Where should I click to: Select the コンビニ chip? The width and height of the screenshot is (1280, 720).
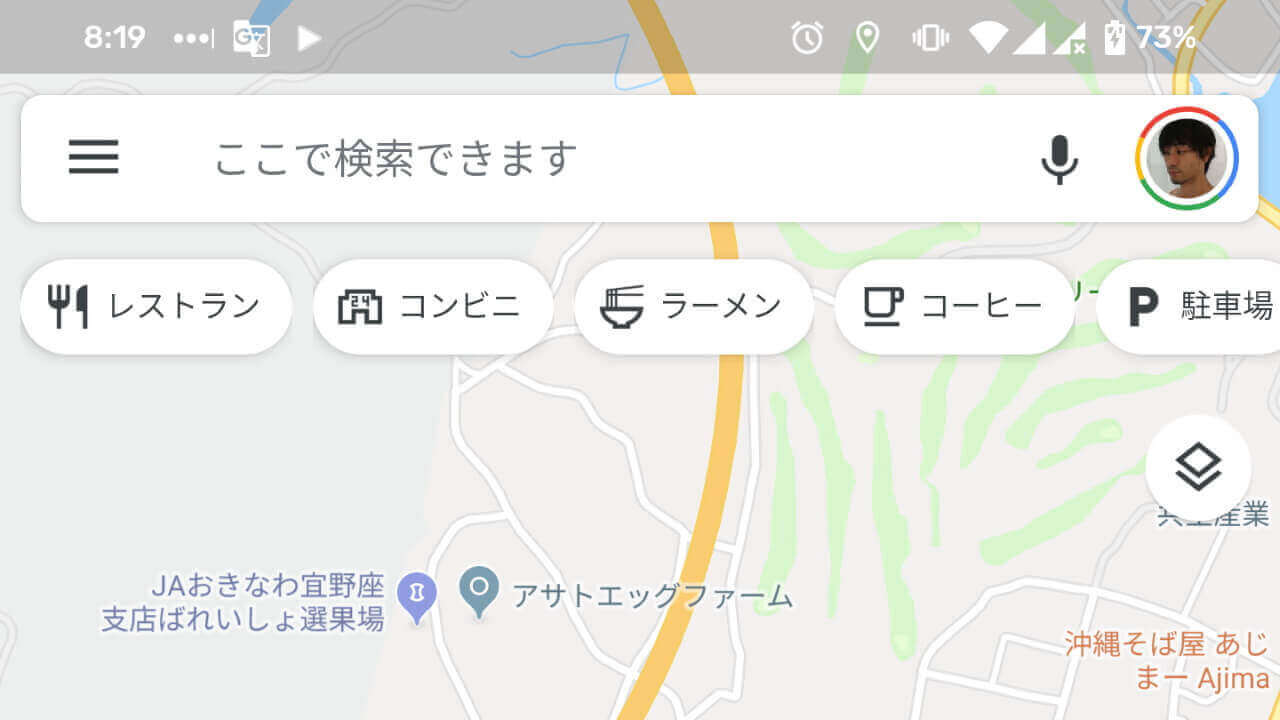pos(432,306)
